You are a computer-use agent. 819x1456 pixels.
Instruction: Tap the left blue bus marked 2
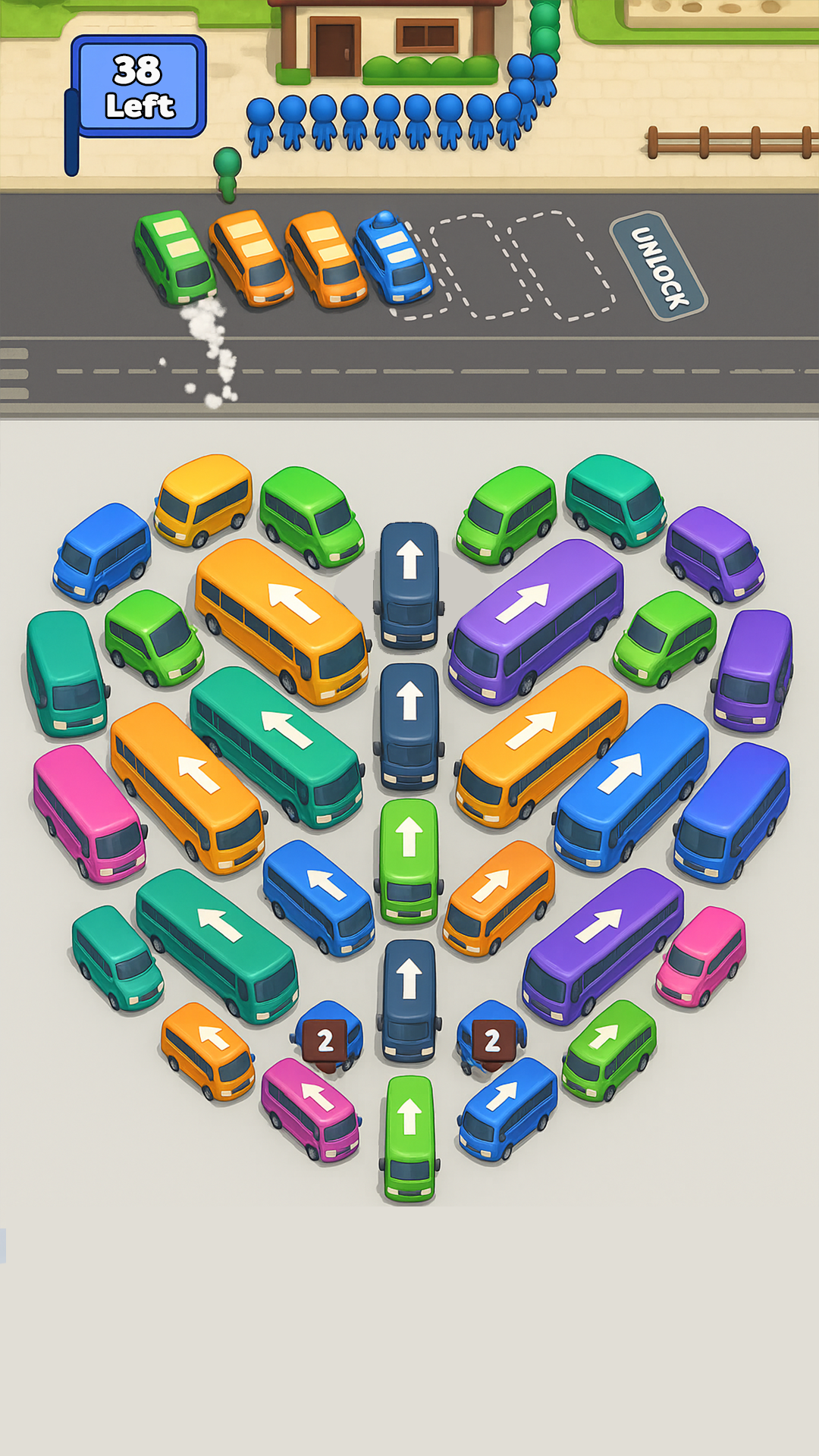(326, 1036)
